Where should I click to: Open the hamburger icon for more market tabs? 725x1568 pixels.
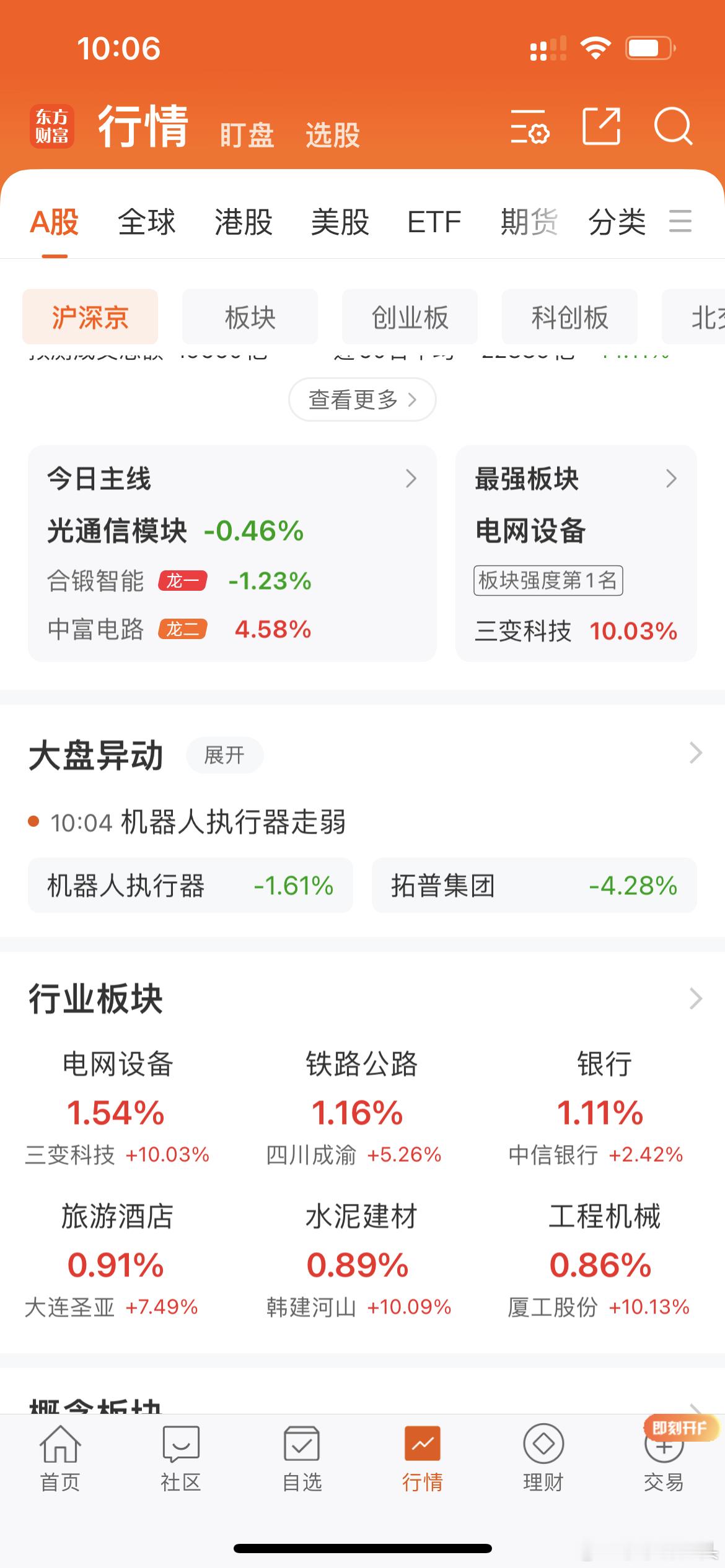point(680,223)
